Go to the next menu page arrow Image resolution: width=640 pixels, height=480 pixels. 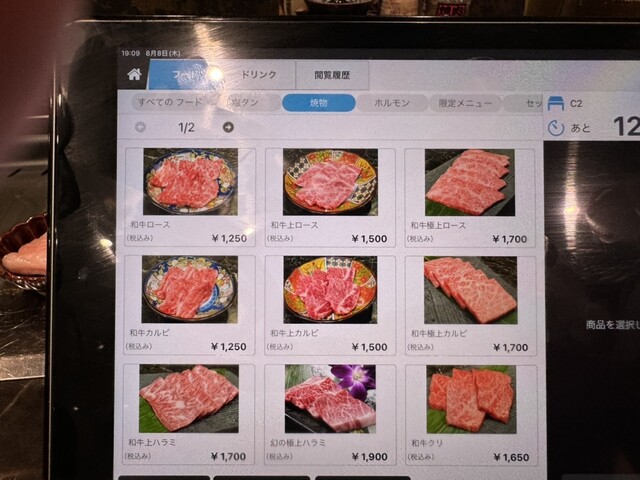point(228,127)
